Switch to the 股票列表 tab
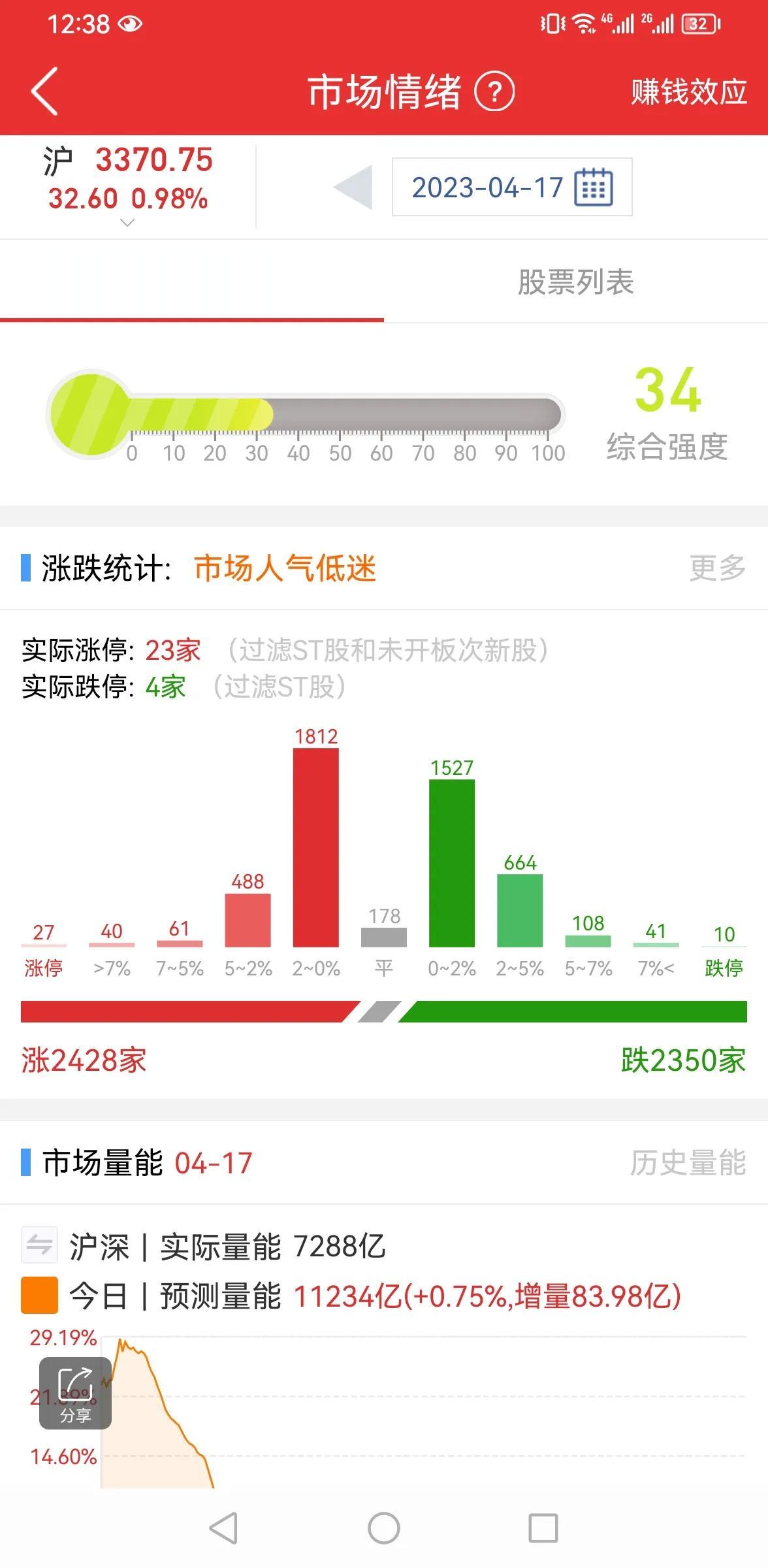 tap(575, 284)
